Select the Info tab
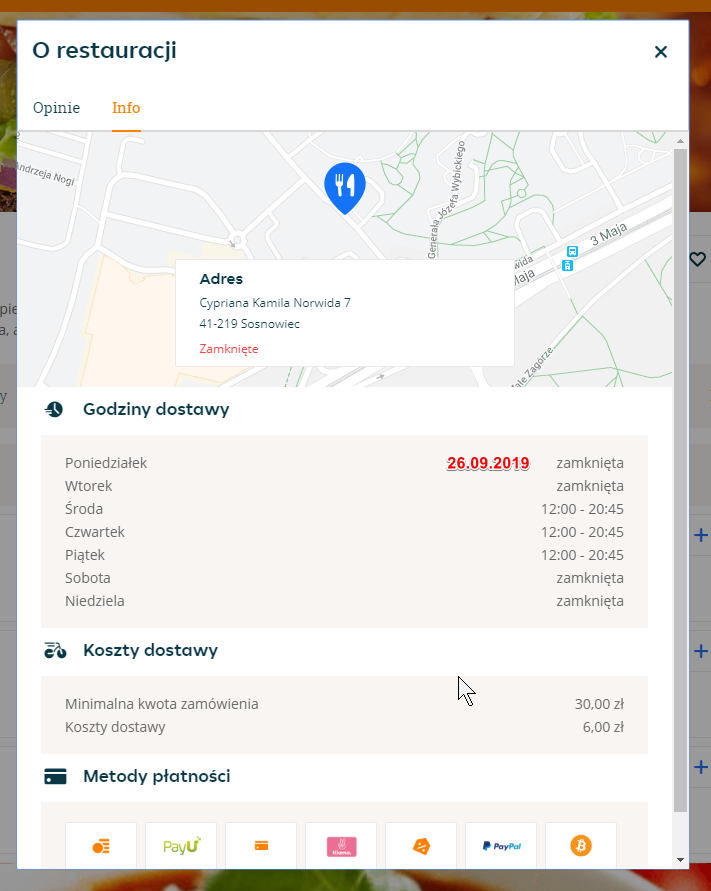This screenshot has width=711, height=891. point(126,108)
